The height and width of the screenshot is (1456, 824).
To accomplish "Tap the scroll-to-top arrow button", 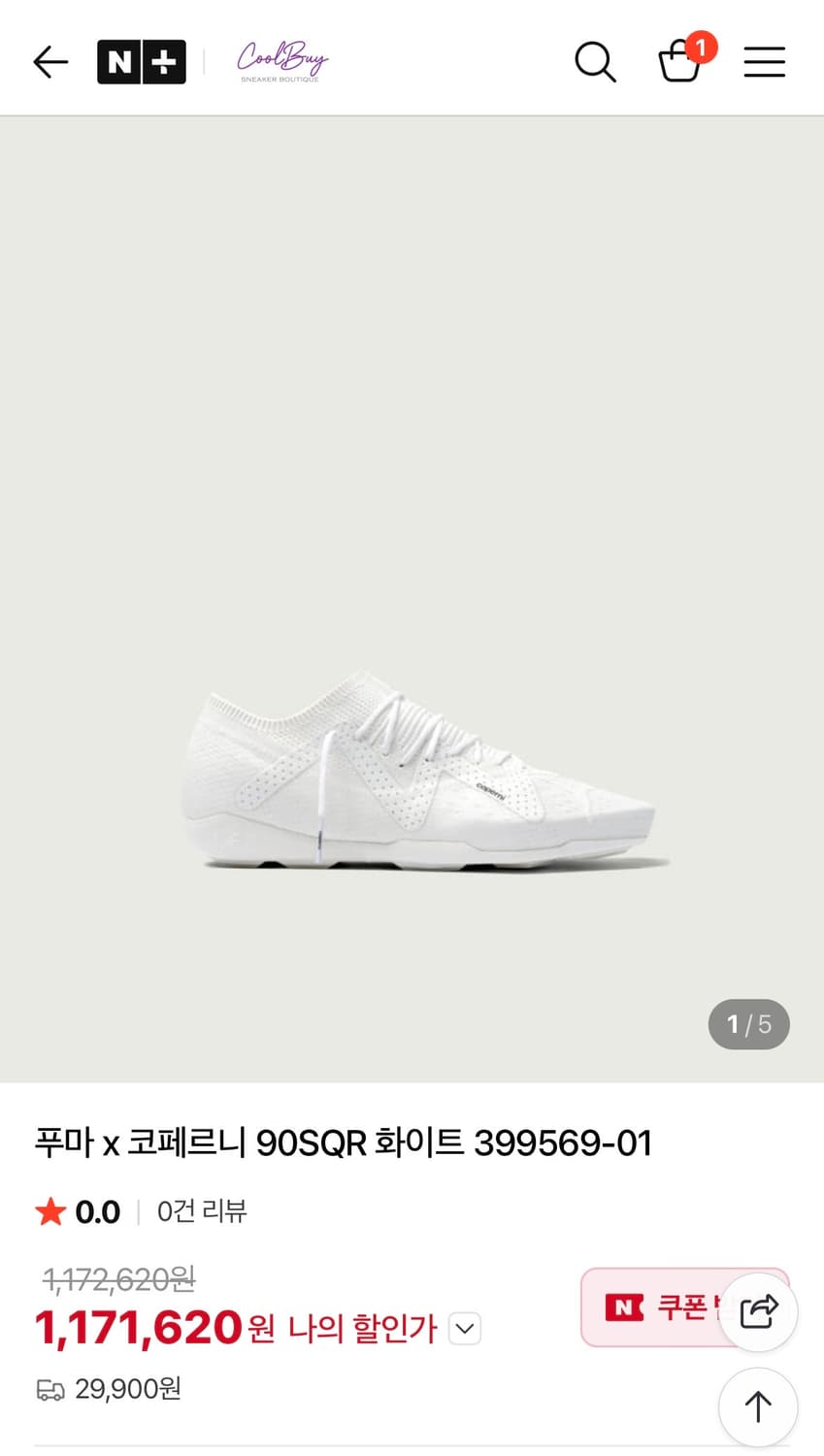I will click(758, 1406).
